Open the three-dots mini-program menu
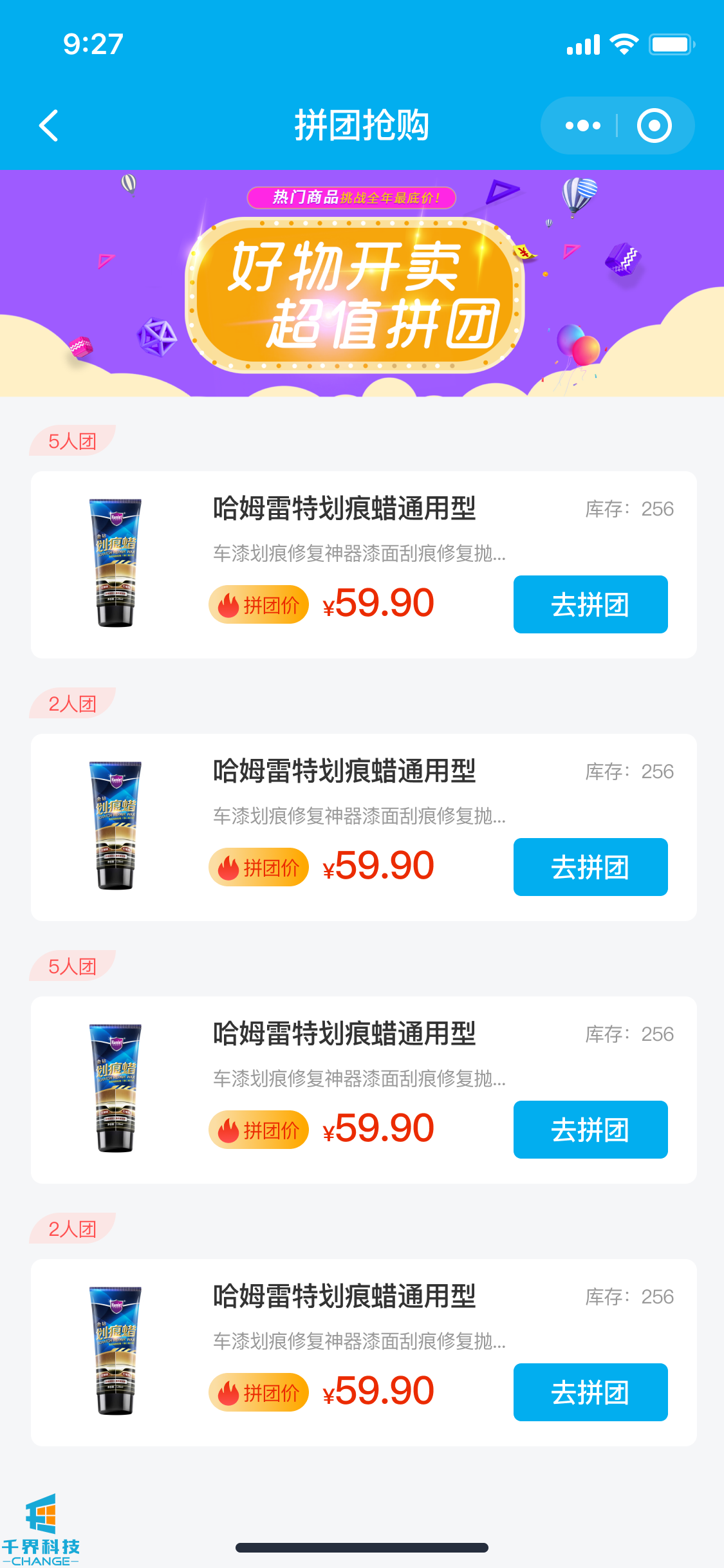This screenshot has height=1568, width=724. pos(582,126)
